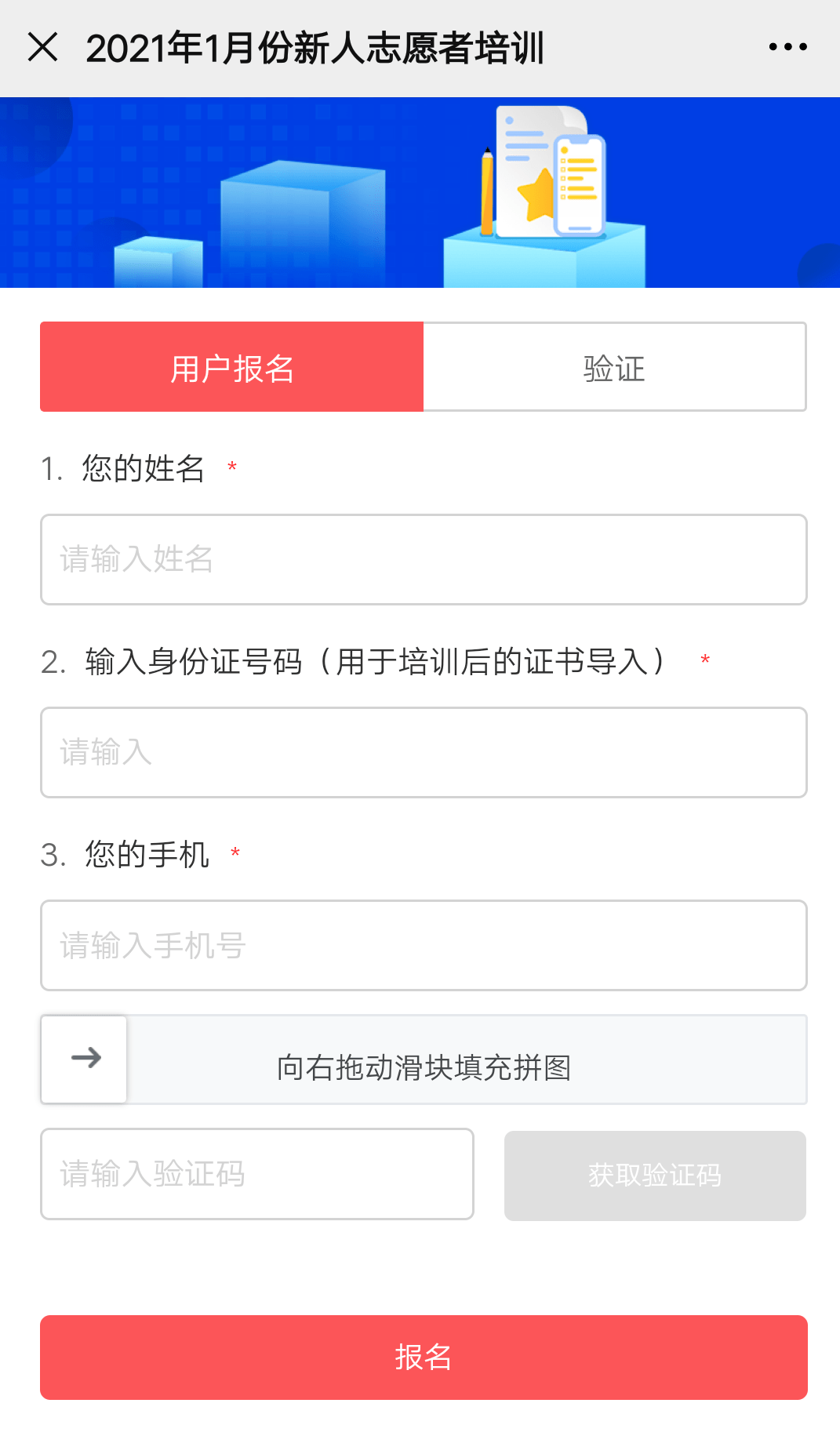840x1443 pixels.
Task: Click the 请输入手机号 phone field
Action: (424, 945)
